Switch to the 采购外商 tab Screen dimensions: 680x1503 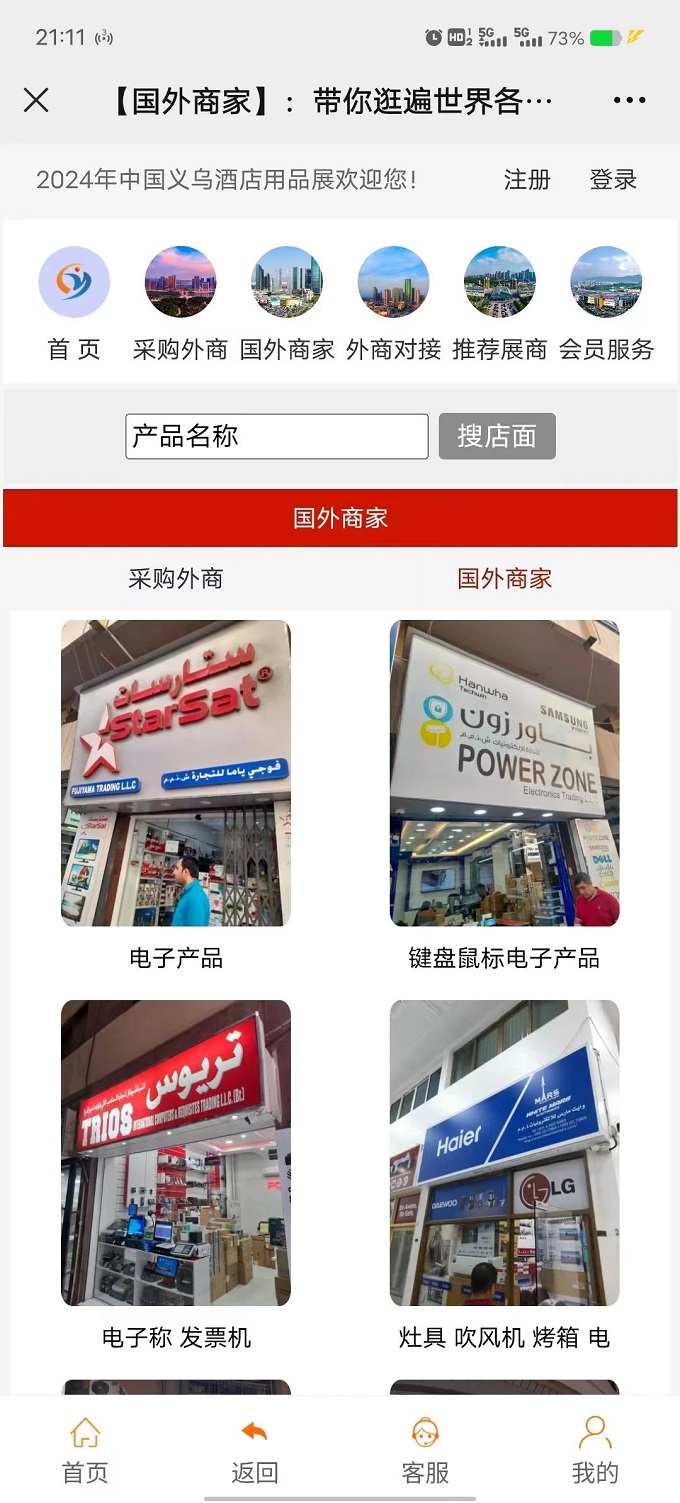[x=176, y=578]
